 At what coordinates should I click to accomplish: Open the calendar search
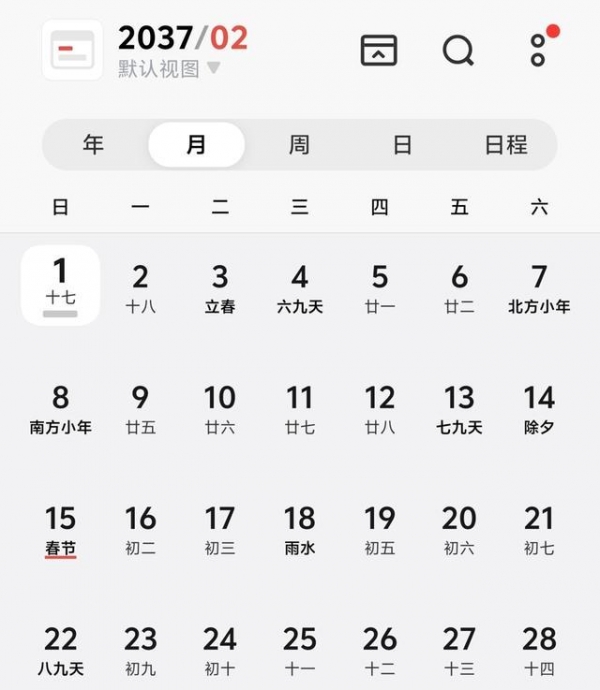tap(458, 50)
